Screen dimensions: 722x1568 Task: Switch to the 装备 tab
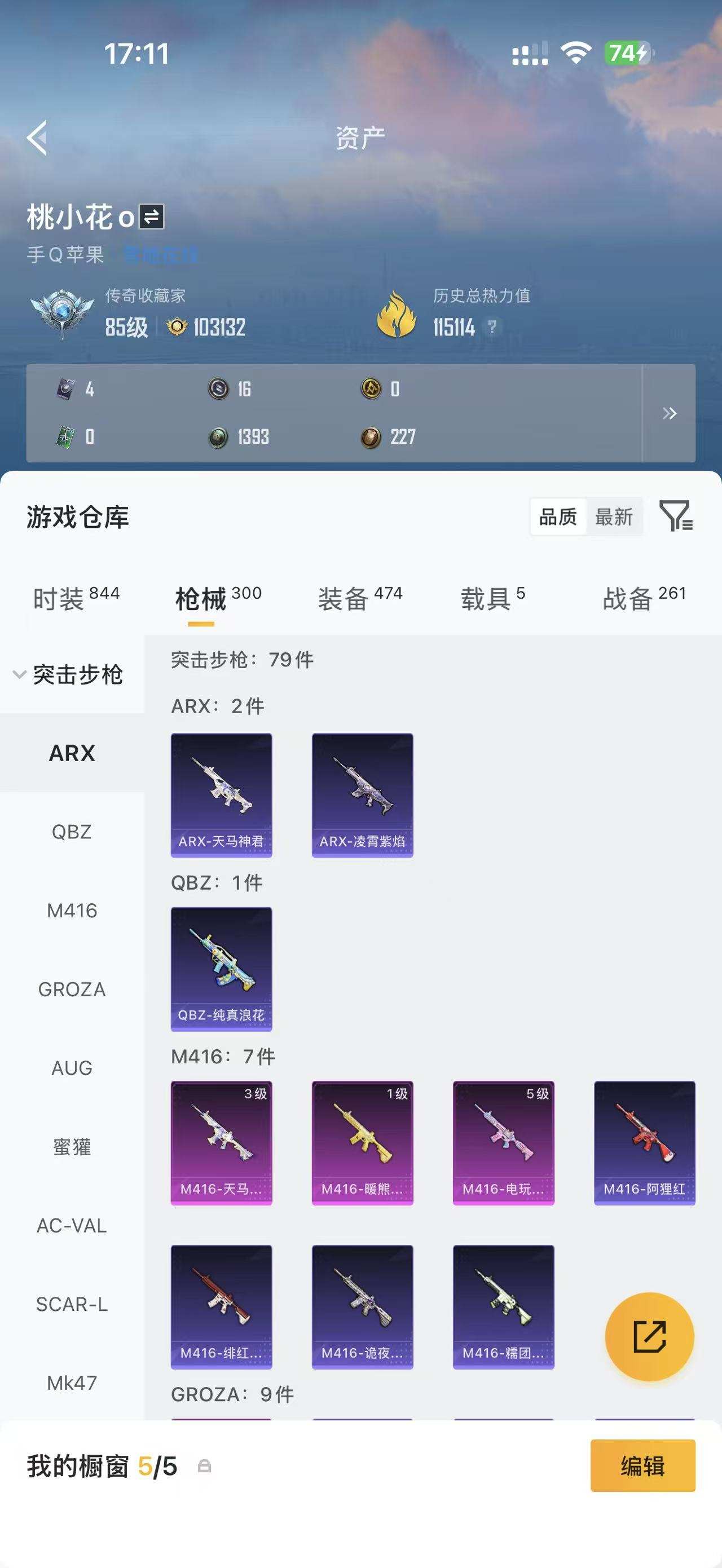[343, 598]
